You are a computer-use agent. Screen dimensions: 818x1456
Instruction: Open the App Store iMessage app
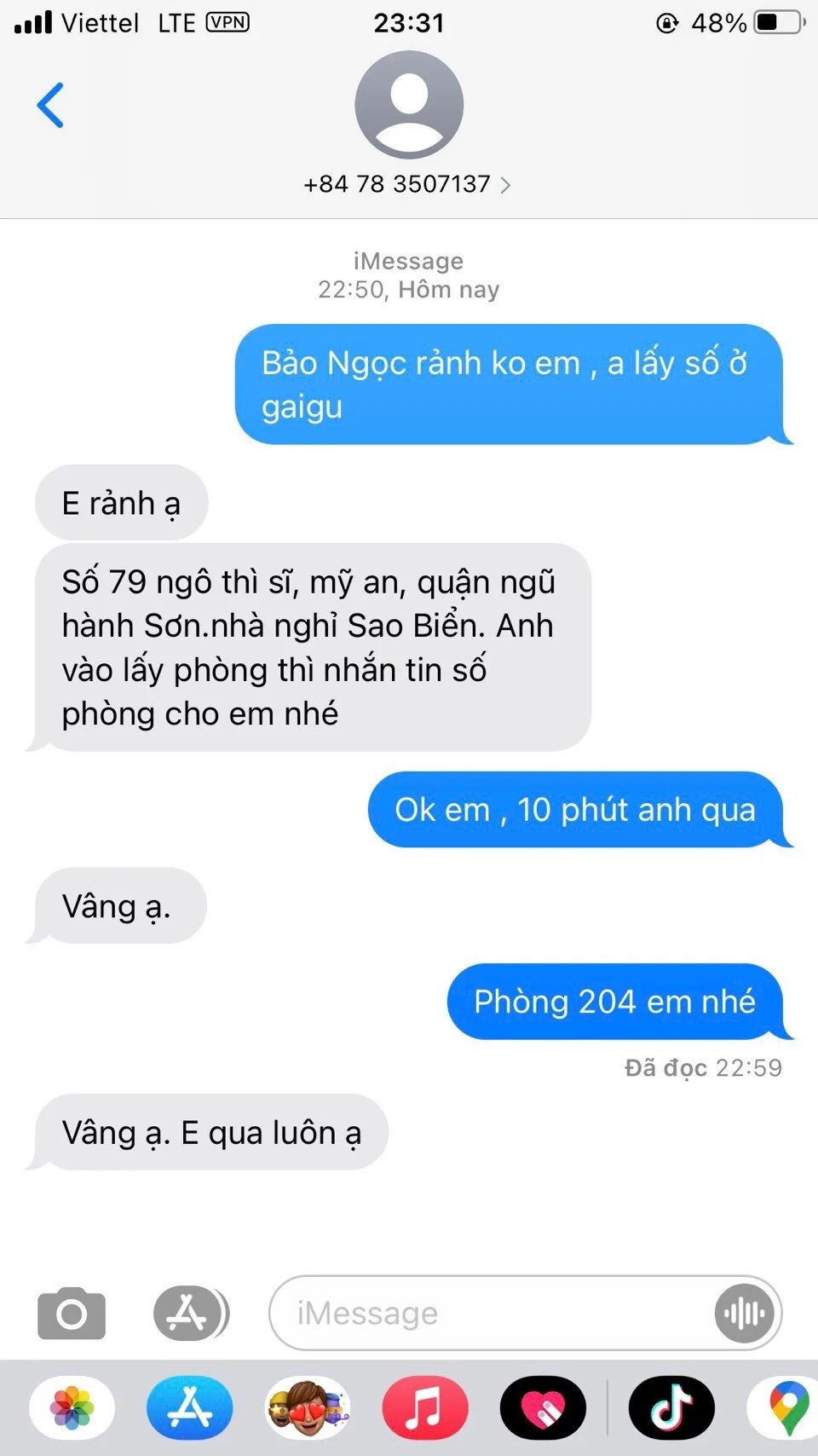[189, 1407]
